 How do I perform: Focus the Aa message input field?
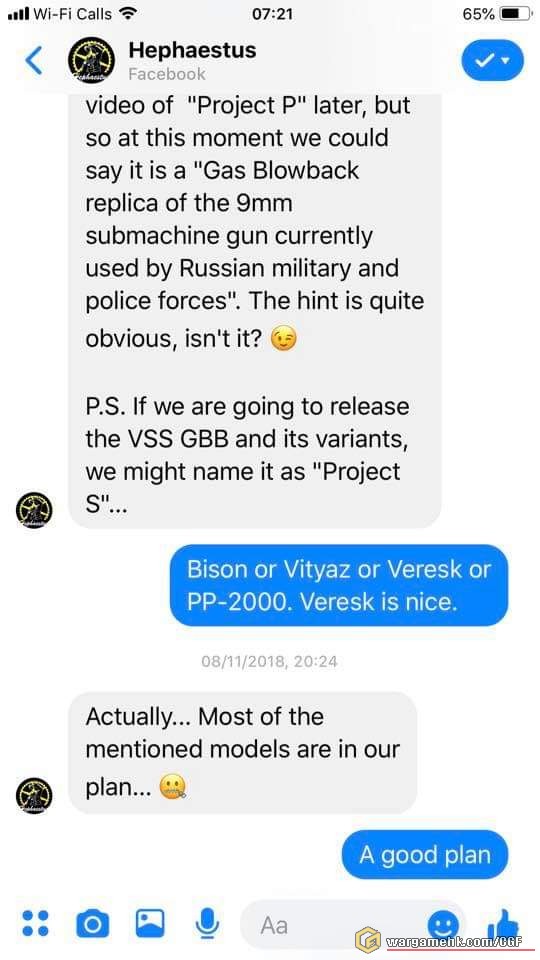point(334,924)
